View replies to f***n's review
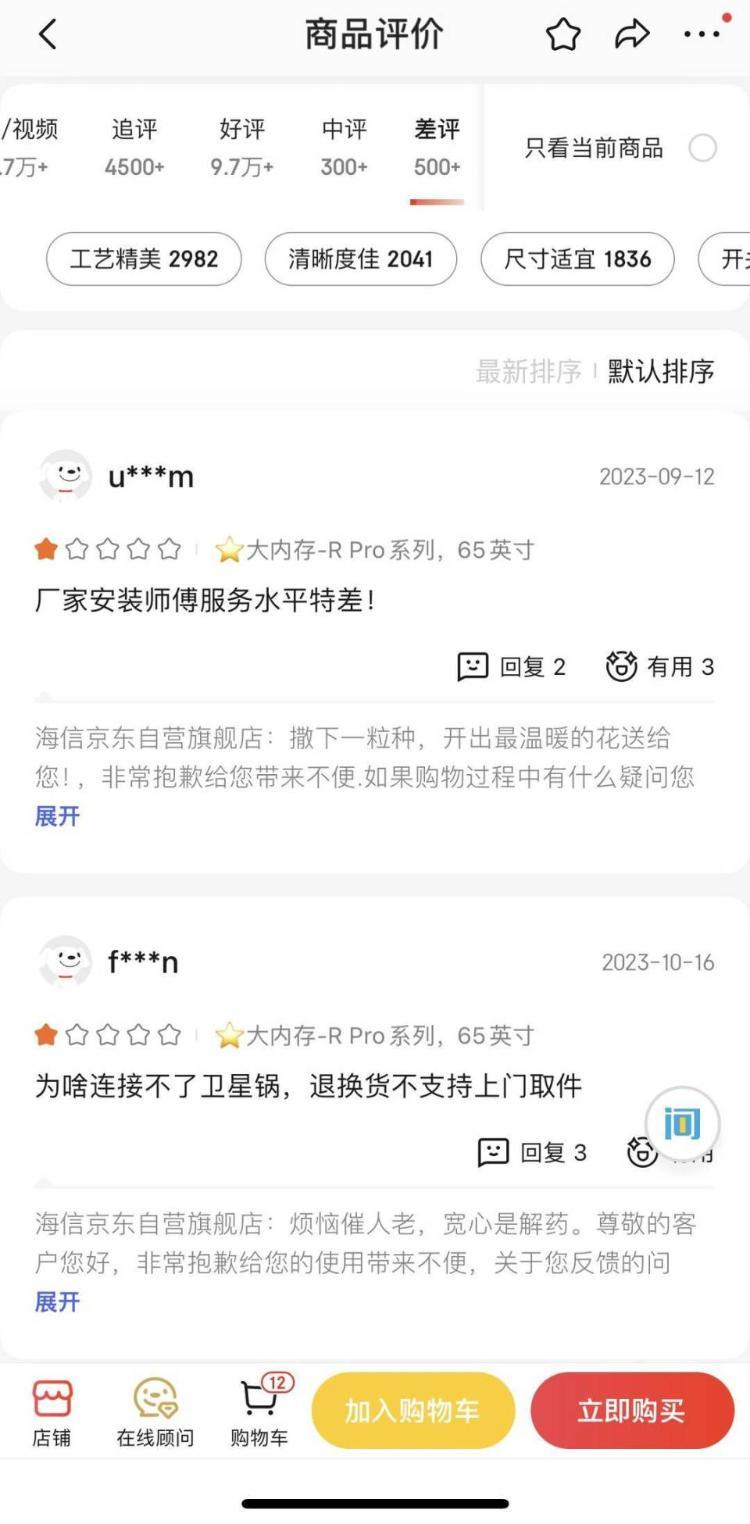Screen dimensions: 750x1524 click(x=533, y=1153)
